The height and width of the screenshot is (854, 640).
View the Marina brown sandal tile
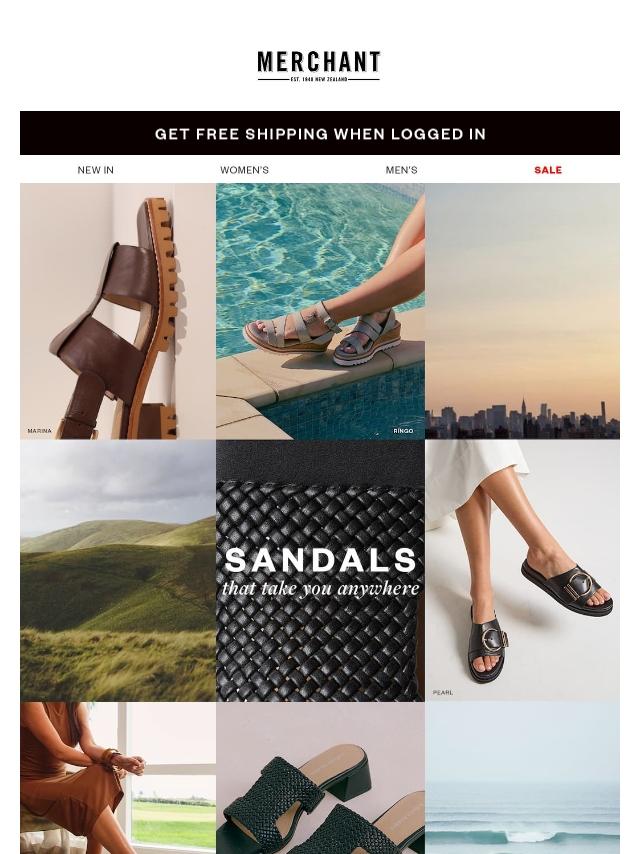pyautogui.click(x=118, y=311)
